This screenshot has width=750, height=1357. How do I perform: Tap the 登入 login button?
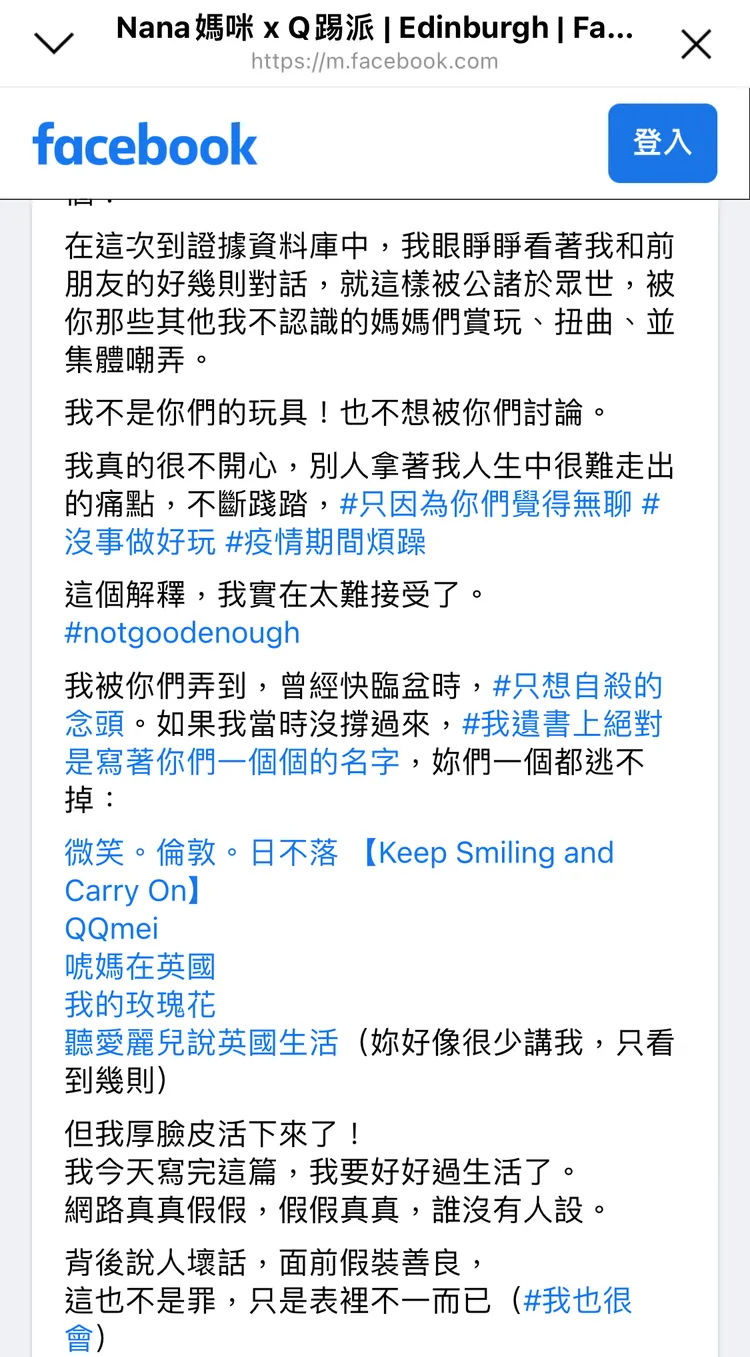click(x=662, y=143)
